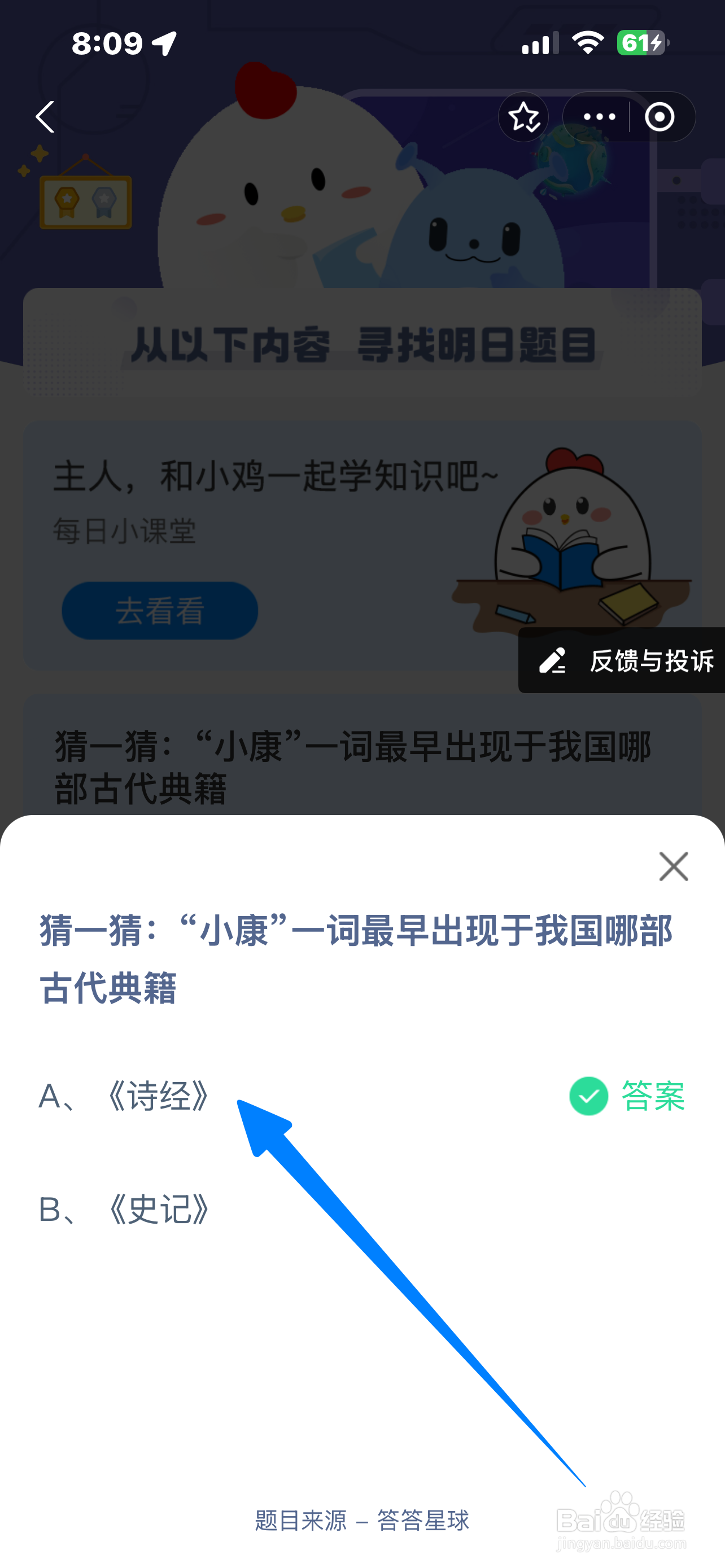This screenshot has width=725, height=1568.
Task: Open the three-dot more options menu
Action: click(x=599, y=117)
